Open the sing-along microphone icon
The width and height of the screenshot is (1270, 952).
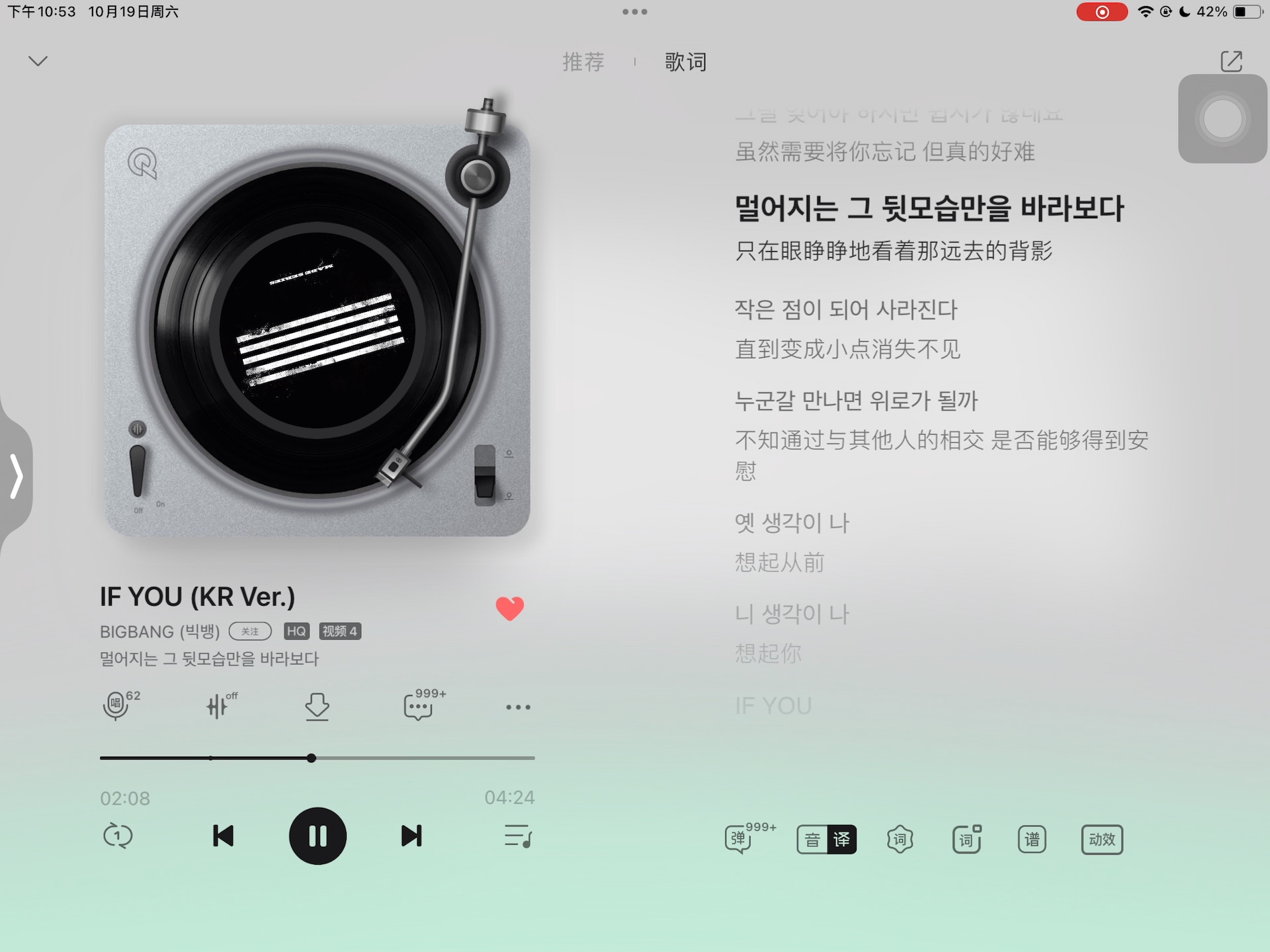pyautogui.click(x=118, y=705)
